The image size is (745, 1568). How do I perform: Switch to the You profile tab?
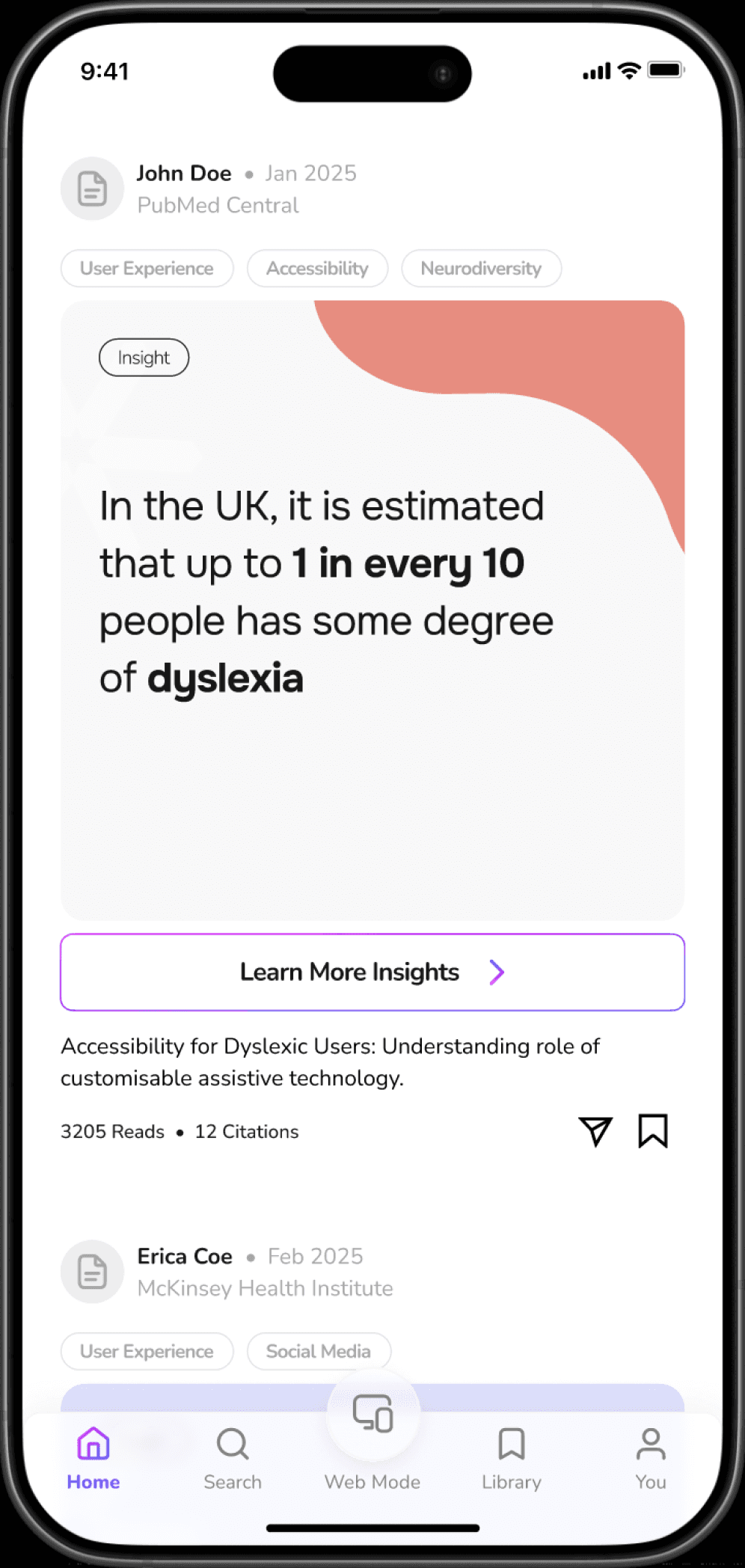[x=651, y=1459]
